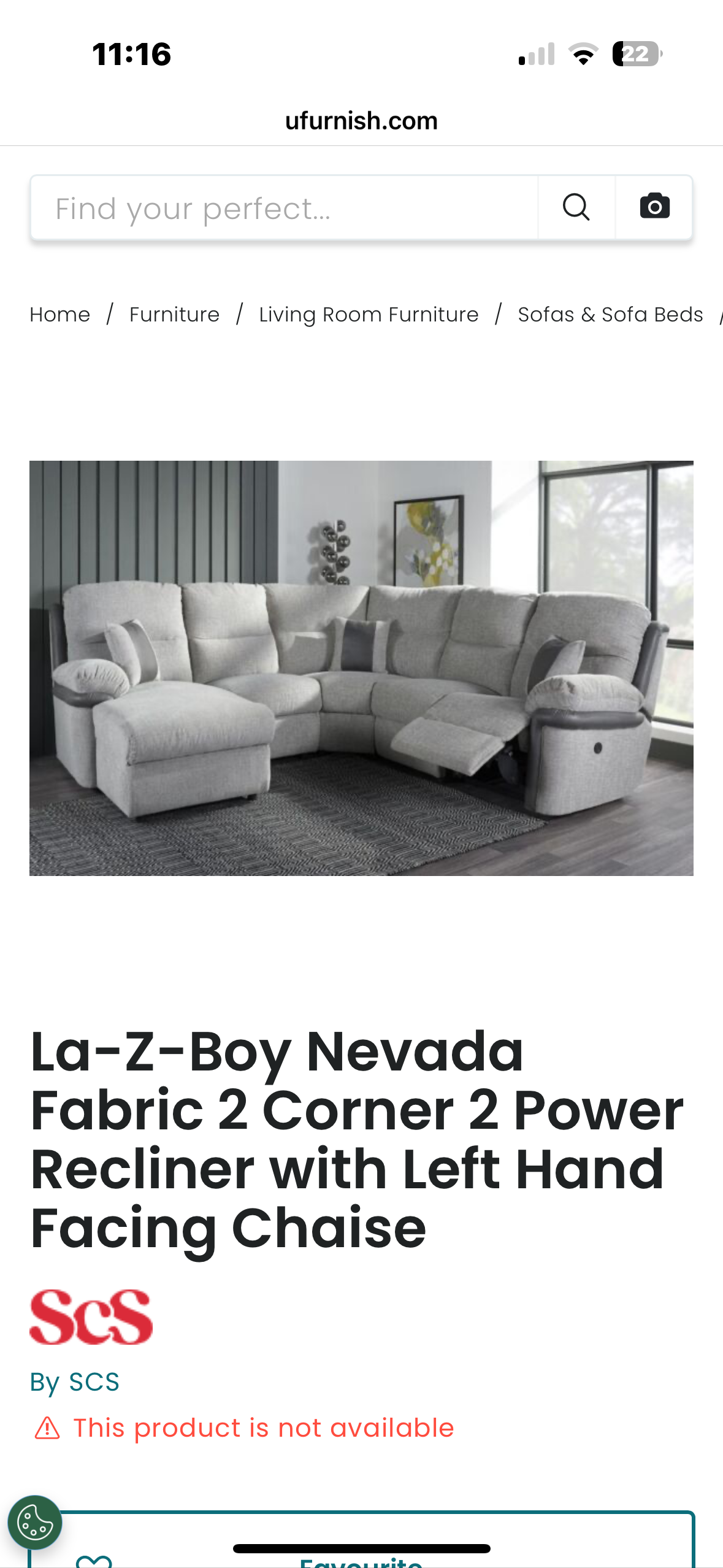
Task: Open the cookie settings button
Action: click(35, 1522)
